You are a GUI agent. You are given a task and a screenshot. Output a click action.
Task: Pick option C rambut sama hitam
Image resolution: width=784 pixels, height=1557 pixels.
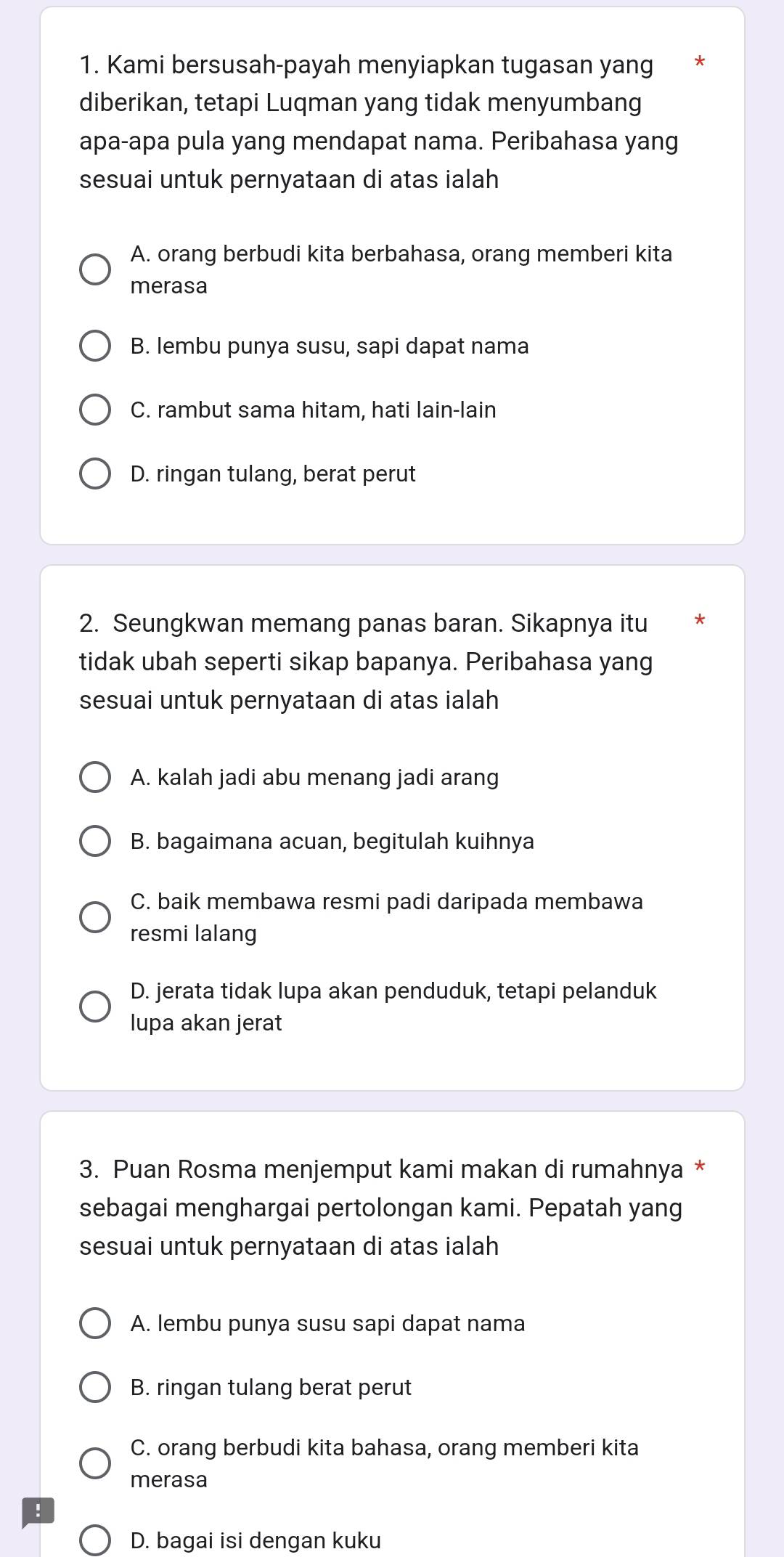click(95, 410)
